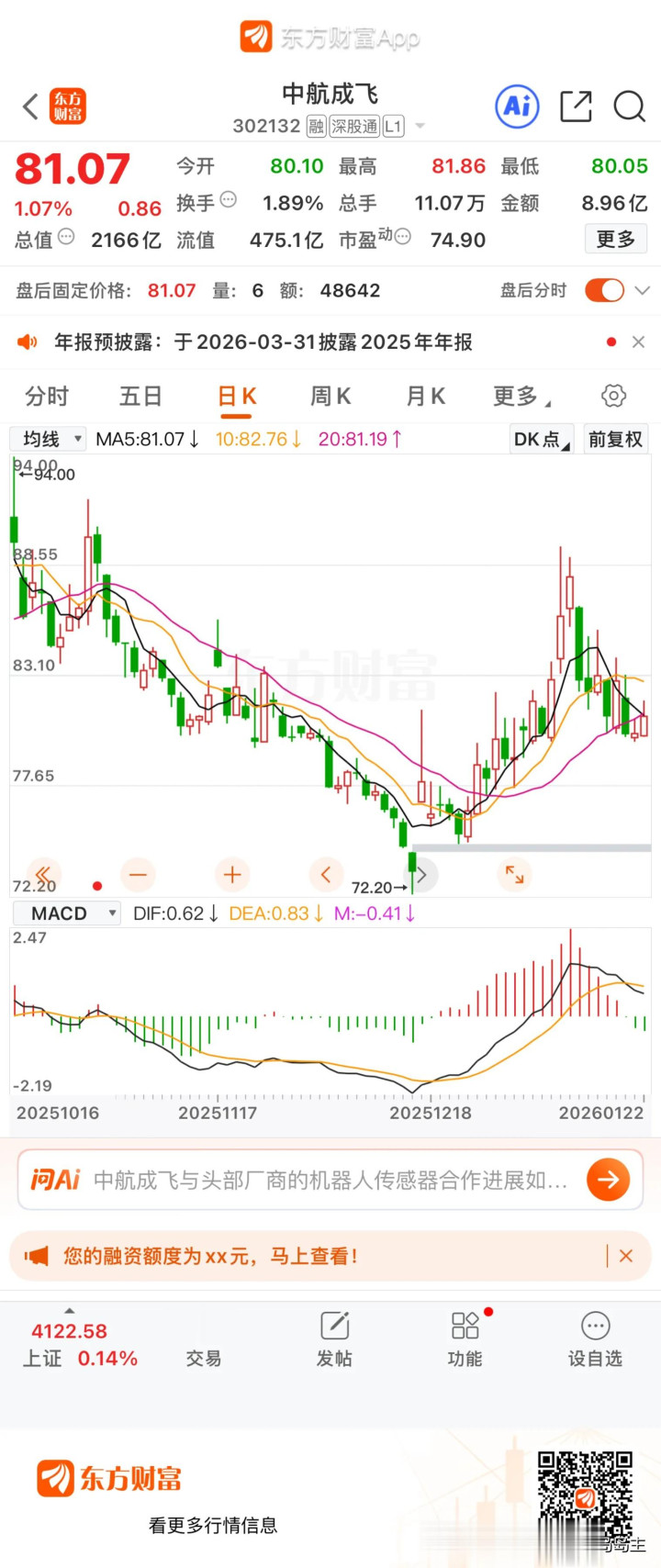The image size is (661, 1568).
Task: Submit the 问Ai query with orange arrow
Action: pyautogui.click(x=608, y=1180)
